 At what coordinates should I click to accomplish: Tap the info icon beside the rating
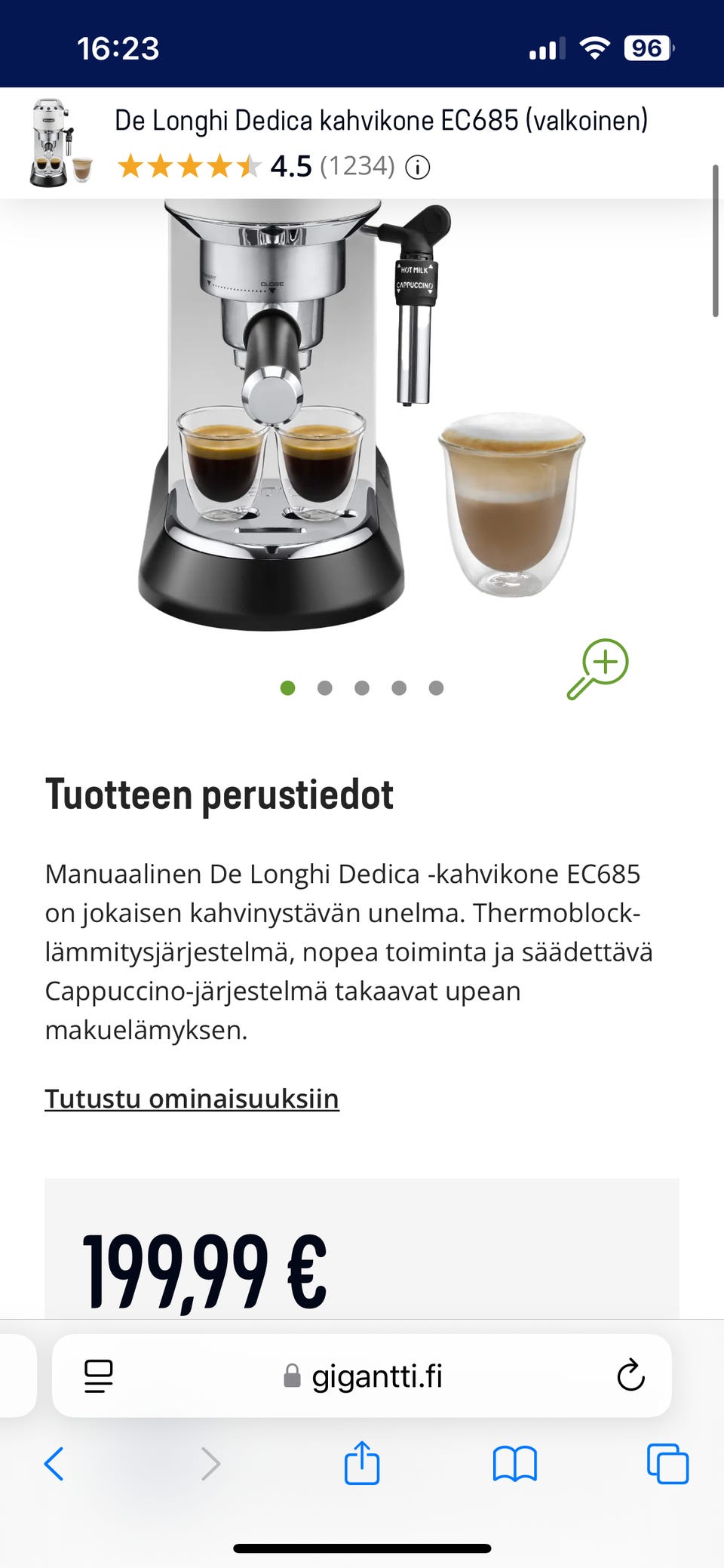[416, 168]
